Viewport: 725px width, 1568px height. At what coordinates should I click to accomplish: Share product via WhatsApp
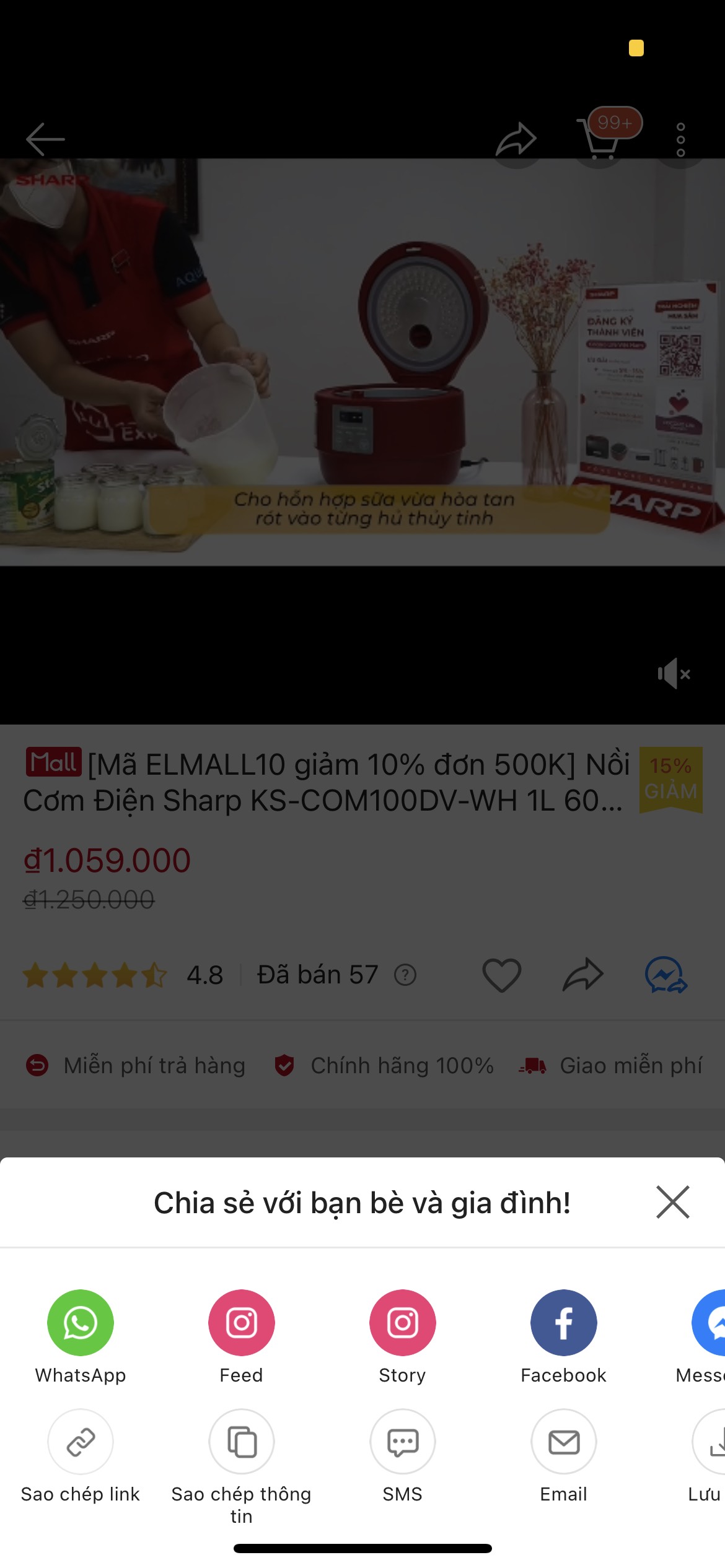81,1322
